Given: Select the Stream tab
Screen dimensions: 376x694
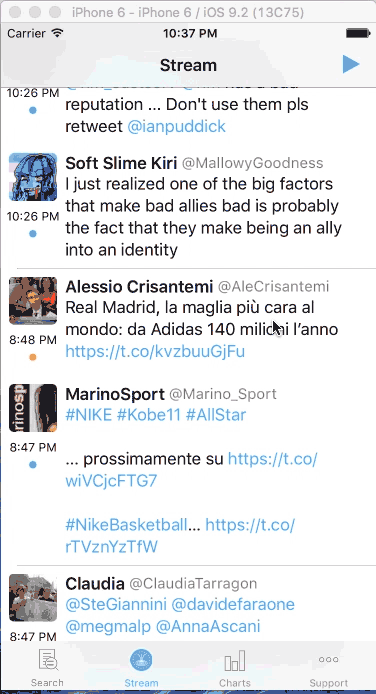Looking at the screenshot, I should pyautogui.click(x=141, y=667).
